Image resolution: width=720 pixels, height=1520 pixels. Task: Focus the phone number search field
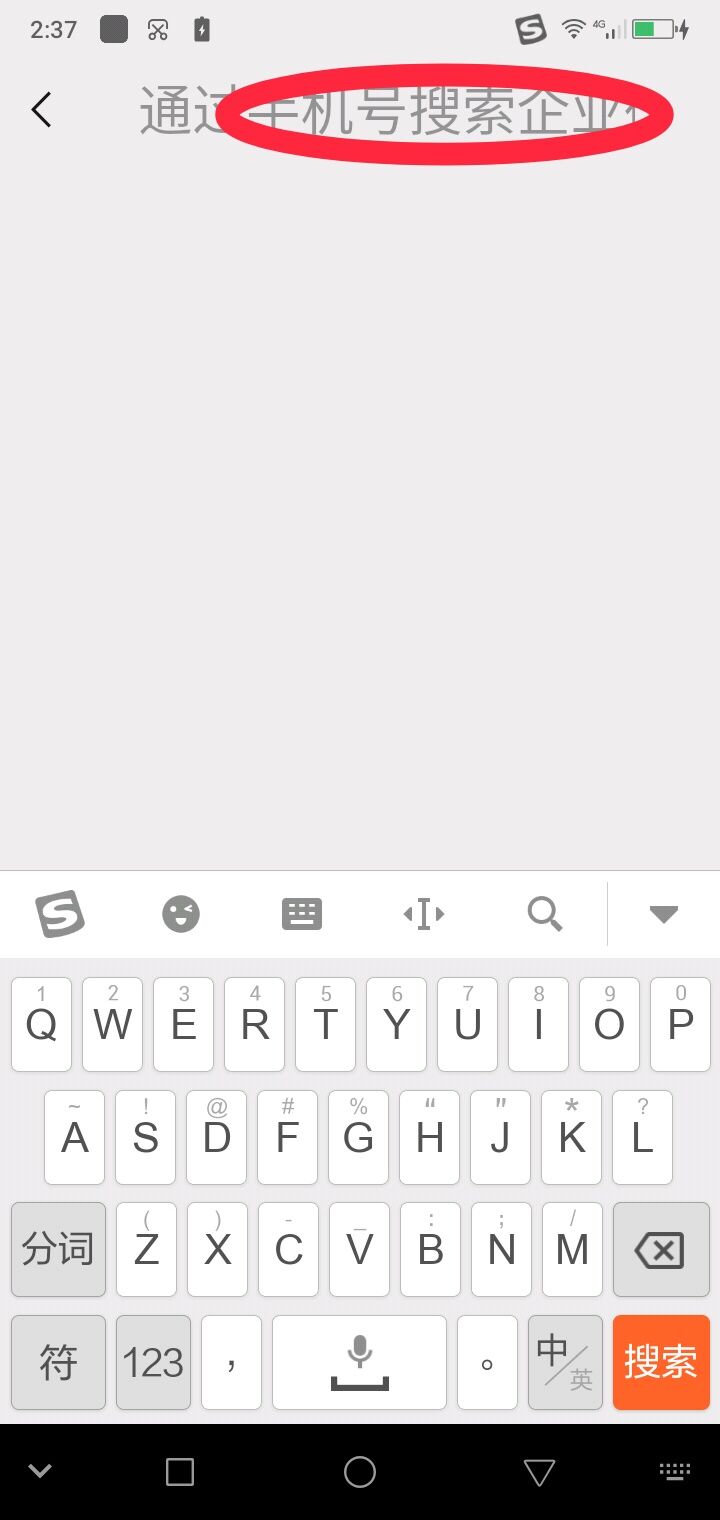(x=400, y=112)
